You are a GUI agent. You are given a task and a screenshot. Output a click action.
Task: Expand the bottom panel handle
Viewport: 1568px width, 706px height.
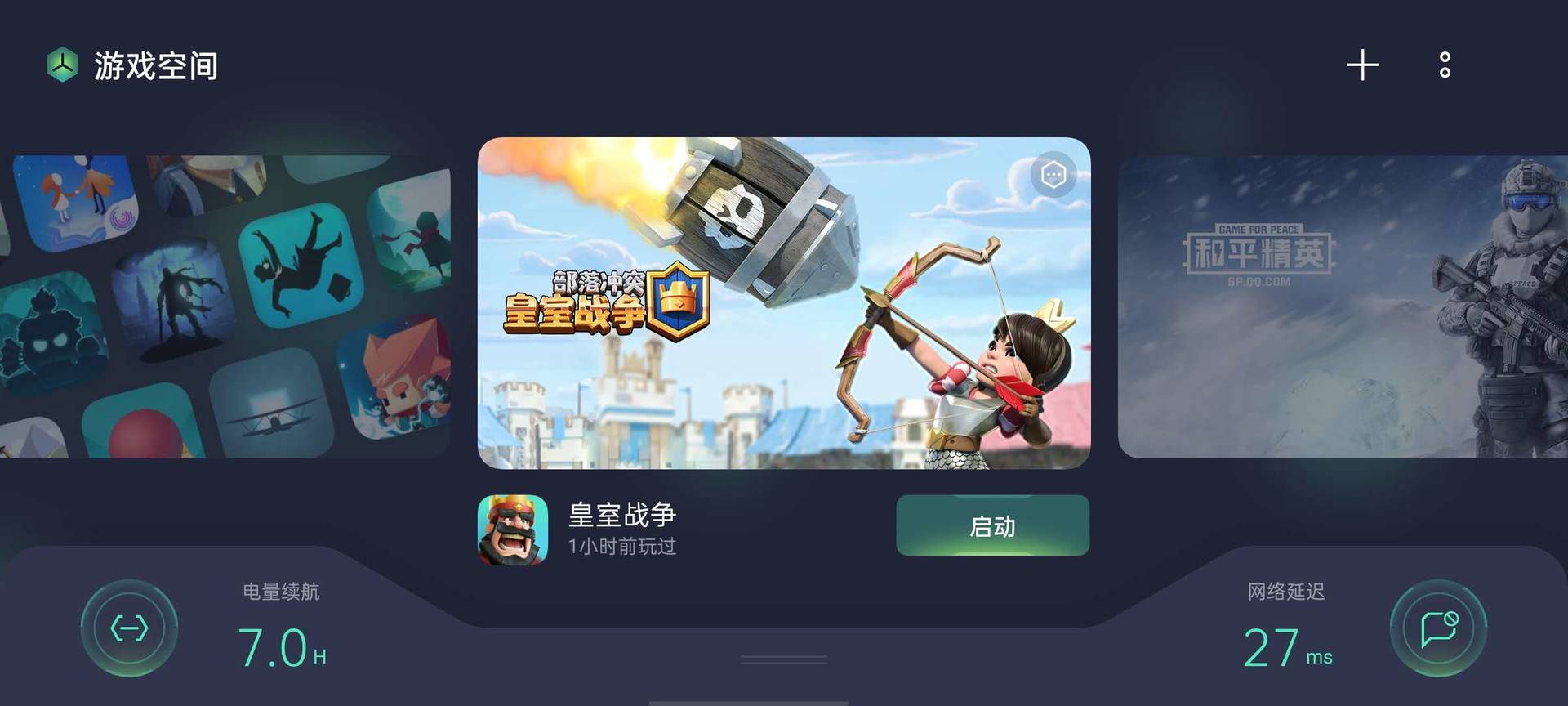pos(784,659)
